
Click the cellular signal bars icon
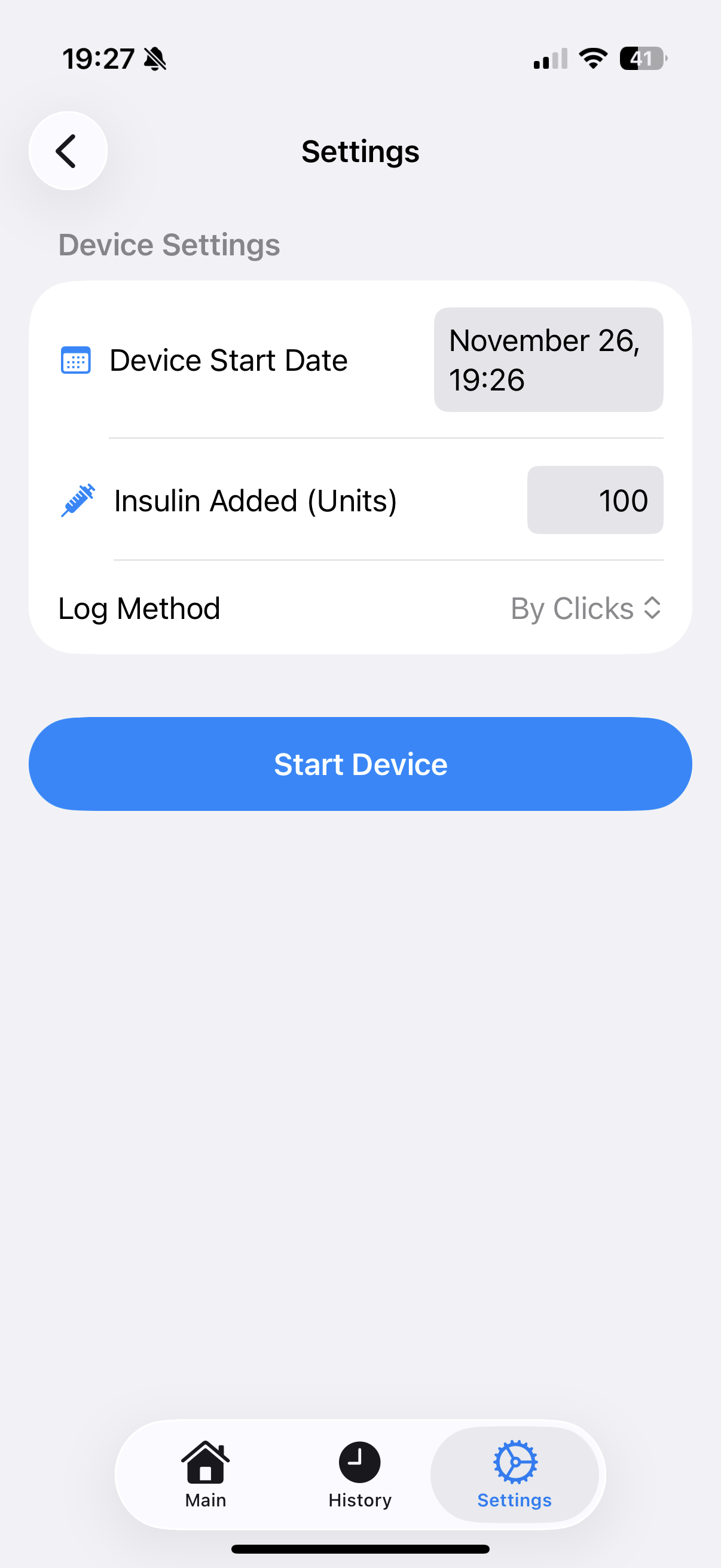point(549,59)
